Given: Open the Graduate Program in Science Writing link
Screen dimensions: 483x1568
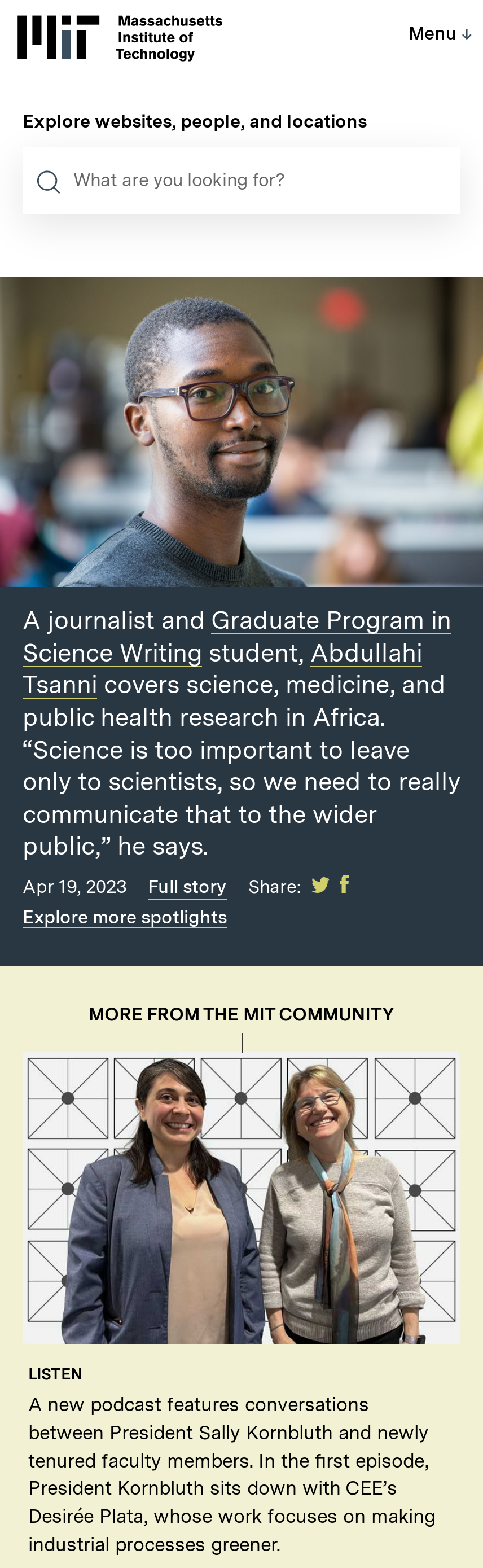Looking at the screenshot, I should pyautogui.click(x=330, y=620).
